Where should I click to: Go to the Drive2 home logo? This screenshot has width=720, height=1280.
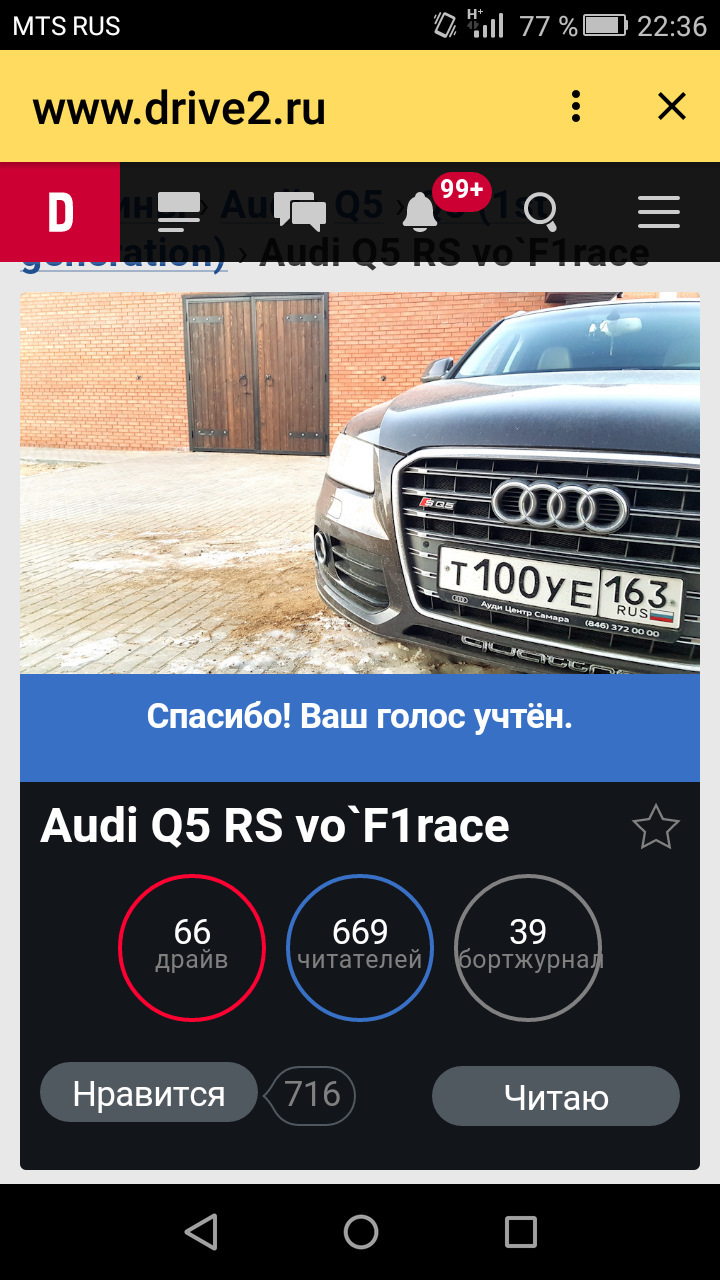click(60, 211)
